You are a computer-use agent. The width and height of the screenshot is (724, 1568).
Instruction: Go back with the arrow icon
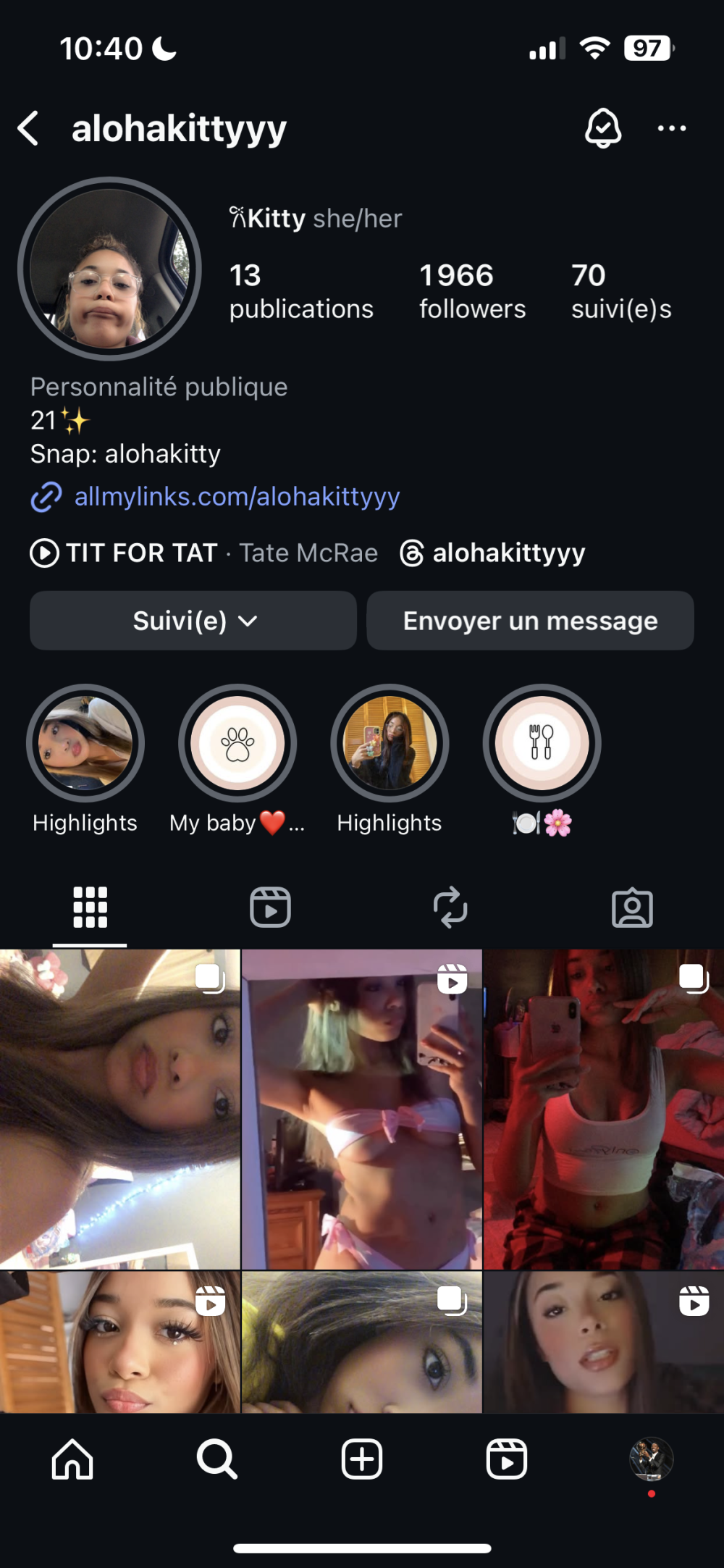tap(28, 128)
